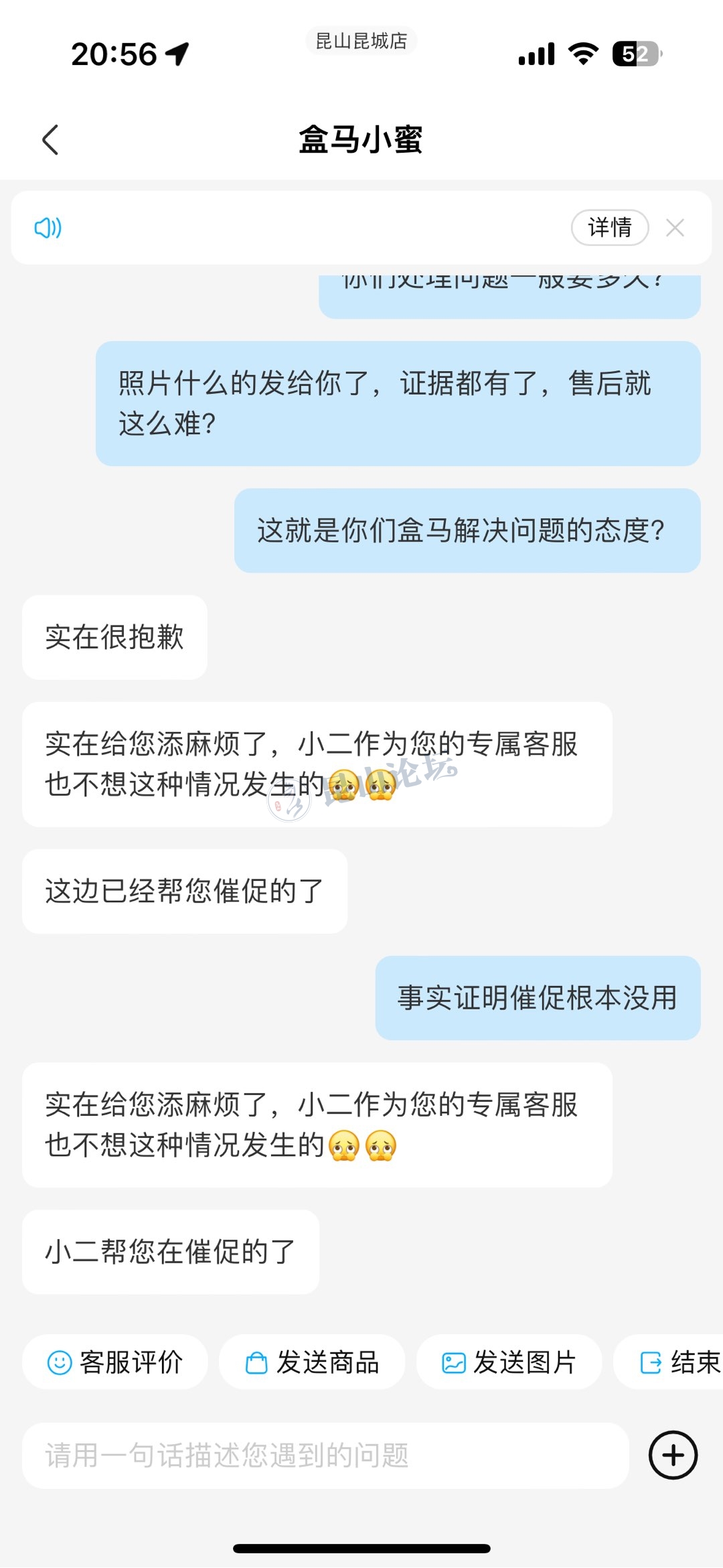Open the plus attachment menu
The image size is (723, 1568).
[673, 1455]
